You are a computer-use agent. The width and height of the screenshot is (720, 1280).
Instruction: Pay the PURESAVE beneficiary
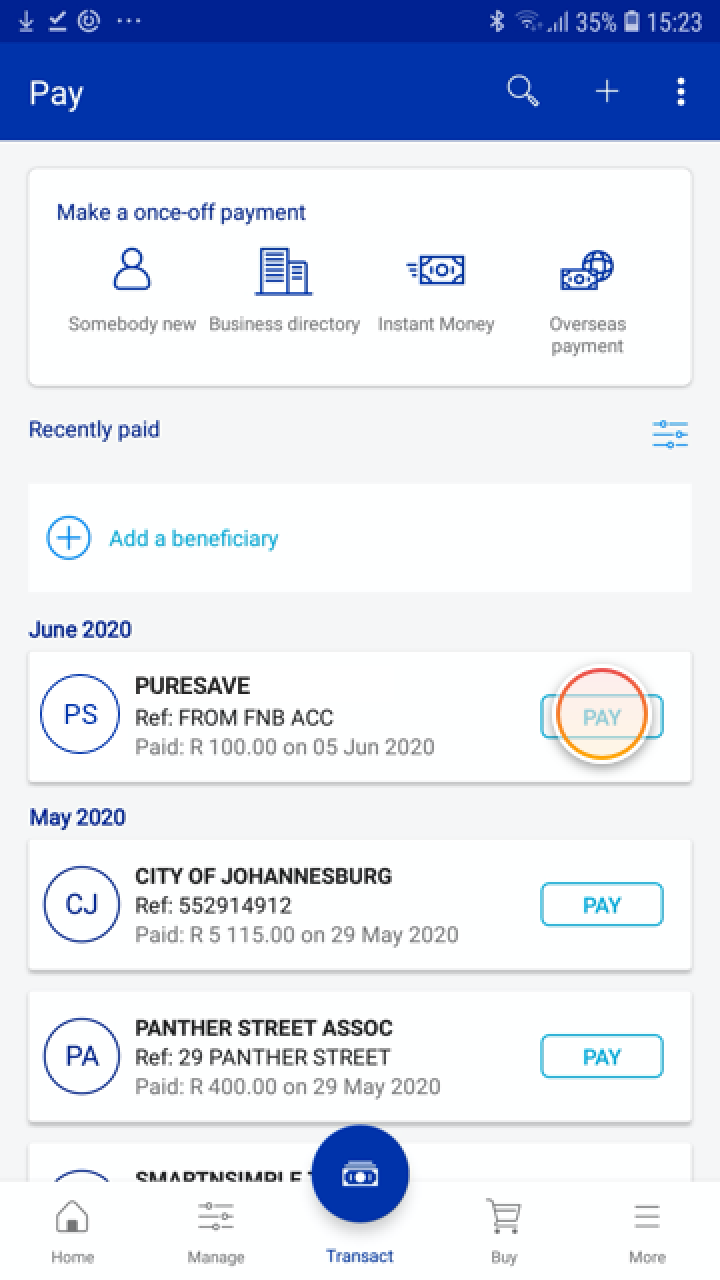[601, 715]
